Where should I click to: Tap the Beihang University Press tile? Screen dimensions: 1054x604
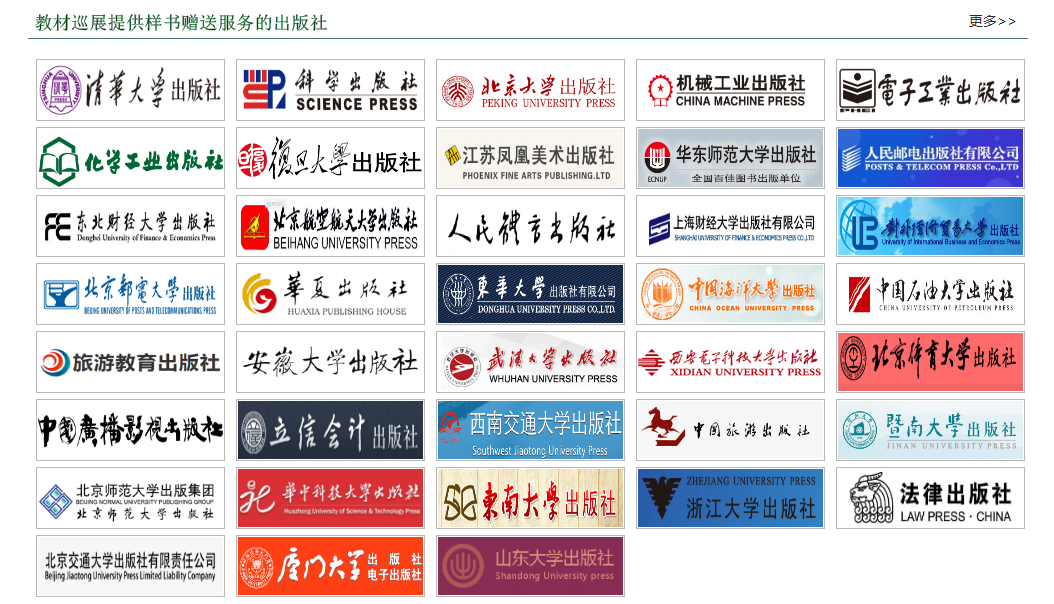point(330,226)
